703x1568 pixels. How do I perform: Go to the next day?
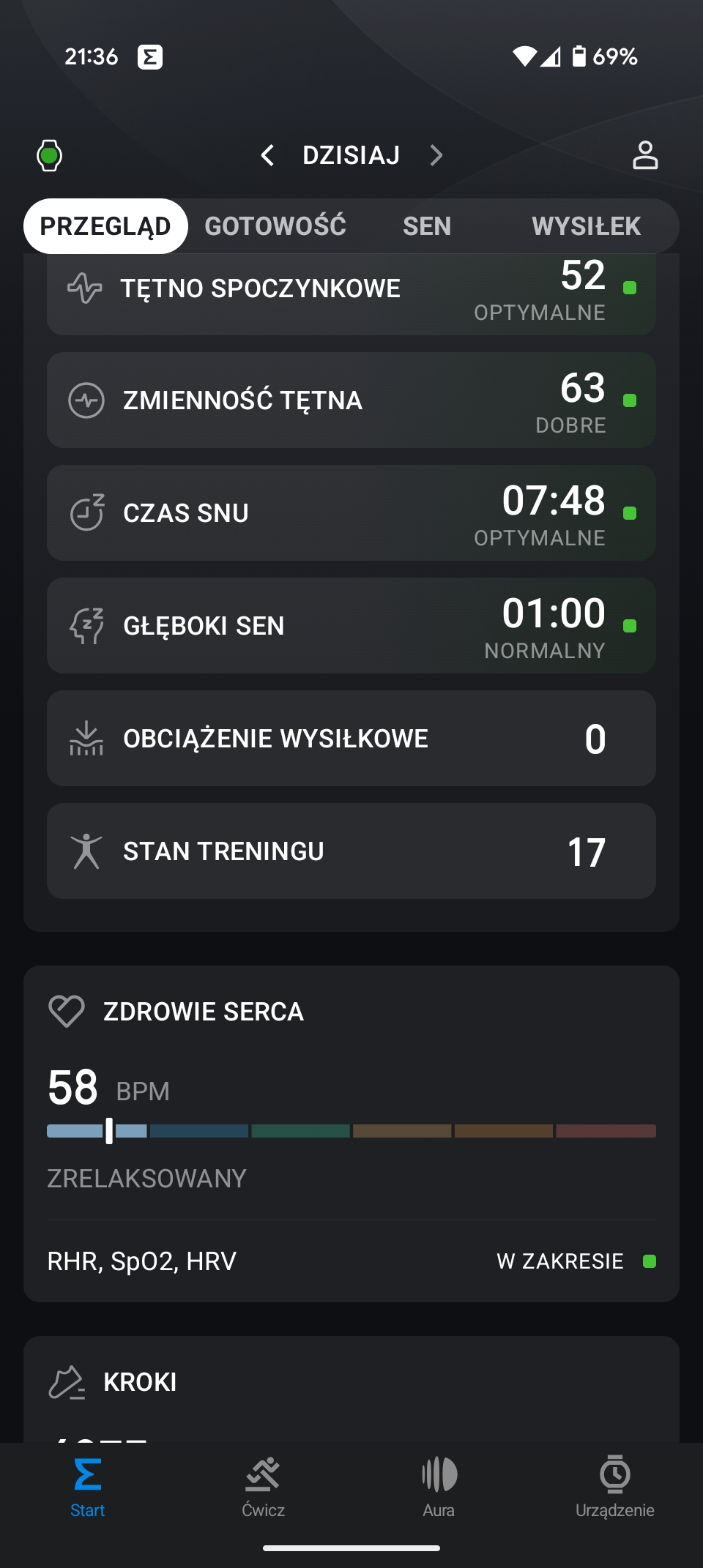[x=436, y=155]
